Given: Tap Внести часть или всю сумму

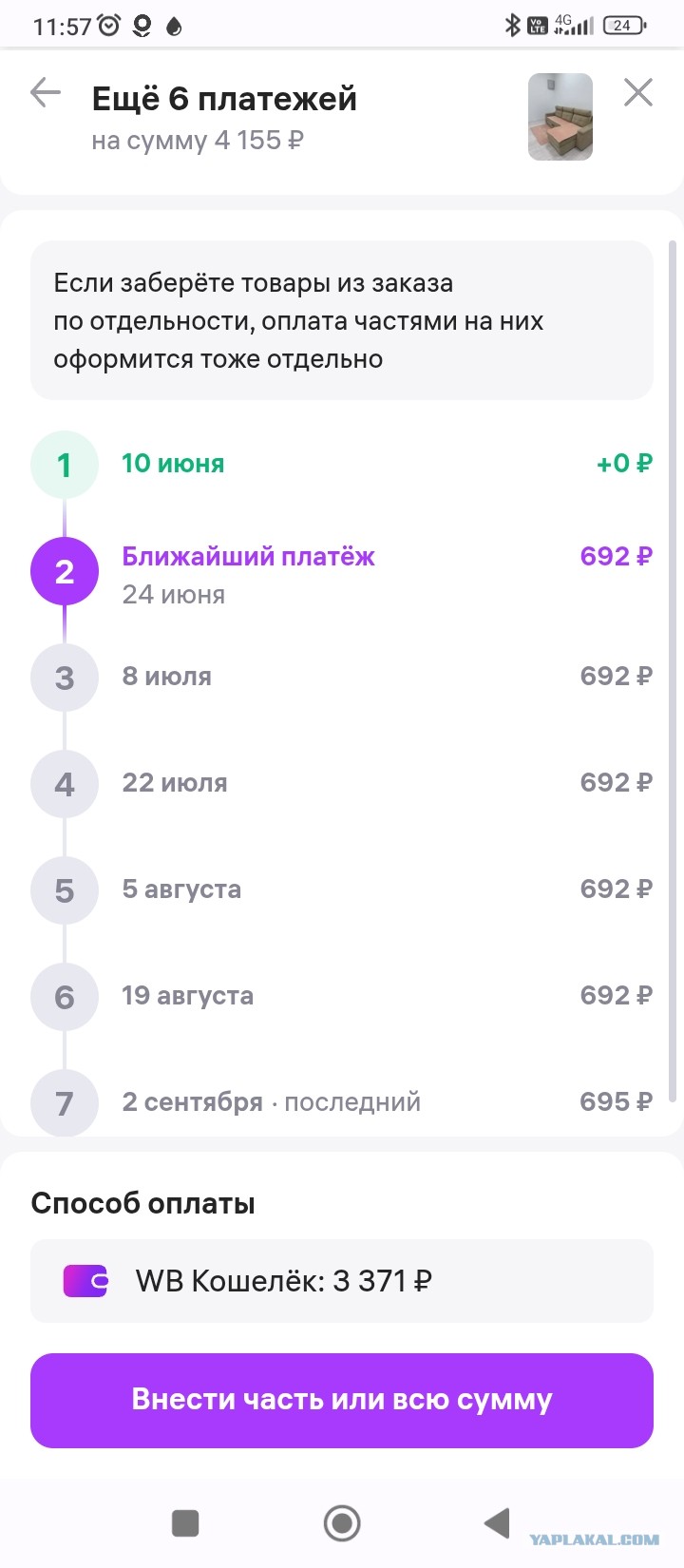Looking at the screenshot, I should [x=342, y=1400].
